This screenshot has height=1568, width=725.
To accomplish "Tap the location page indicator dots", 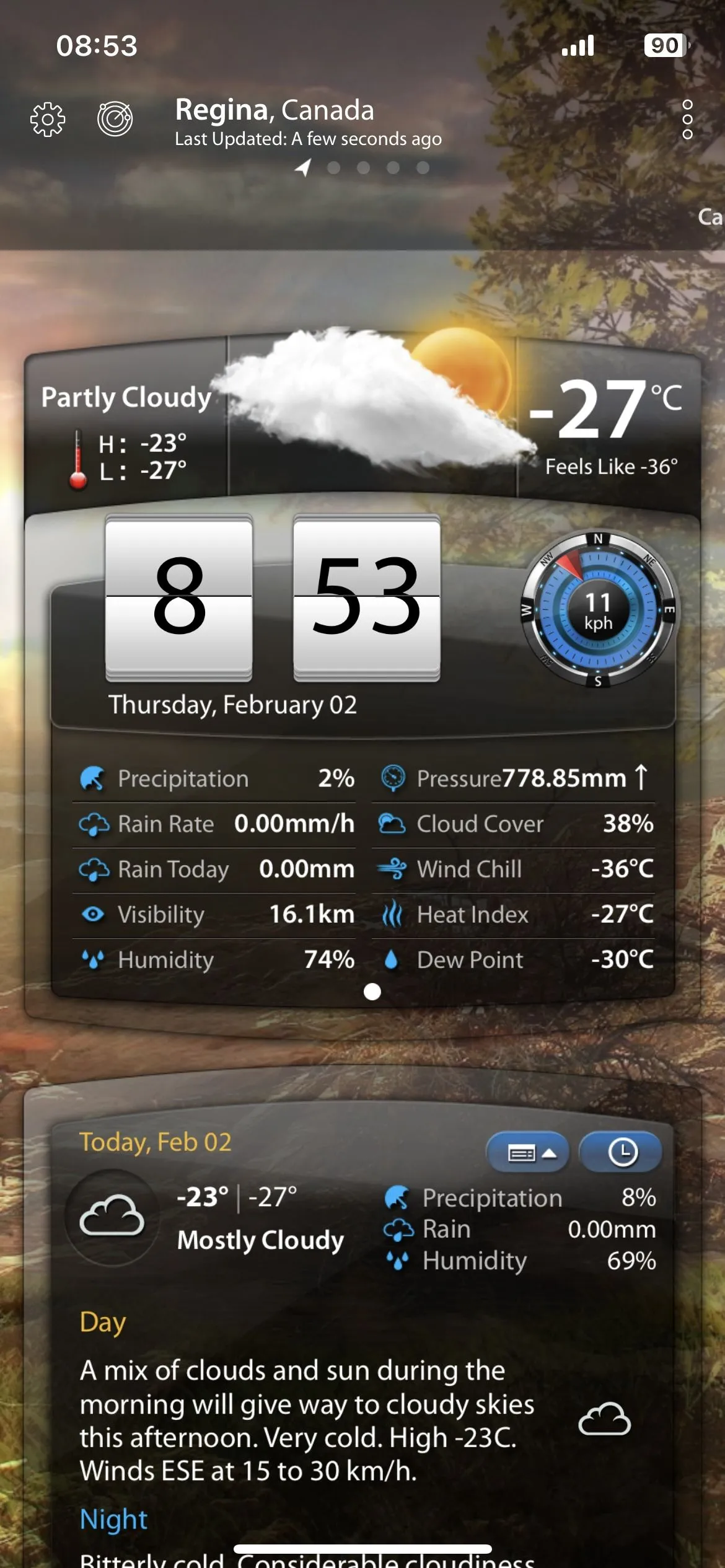I will [363, 167].
